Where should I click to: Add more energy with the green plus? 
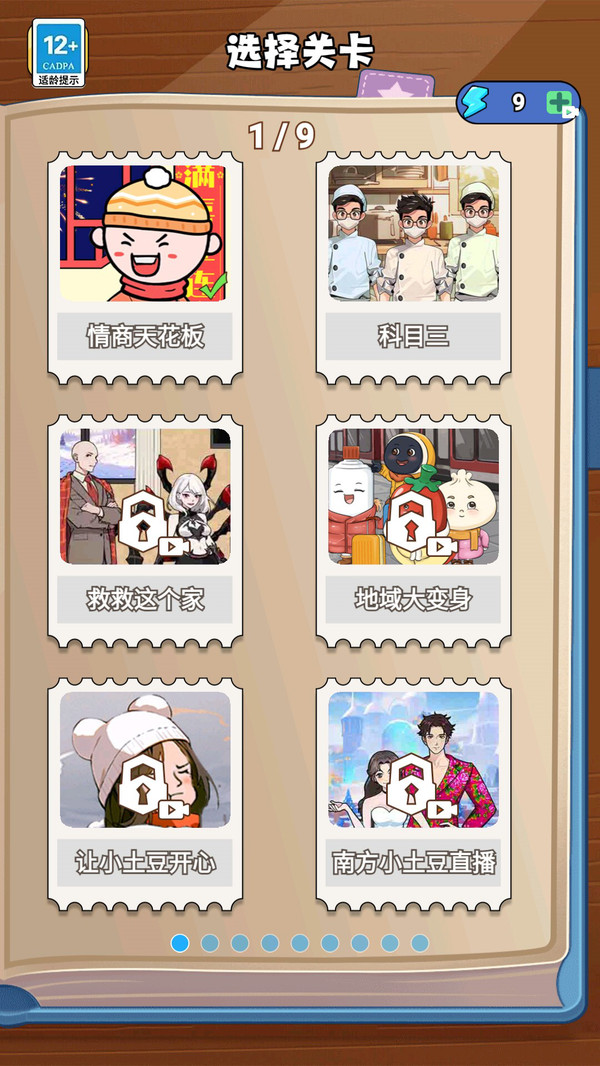[x=560, y=103]
